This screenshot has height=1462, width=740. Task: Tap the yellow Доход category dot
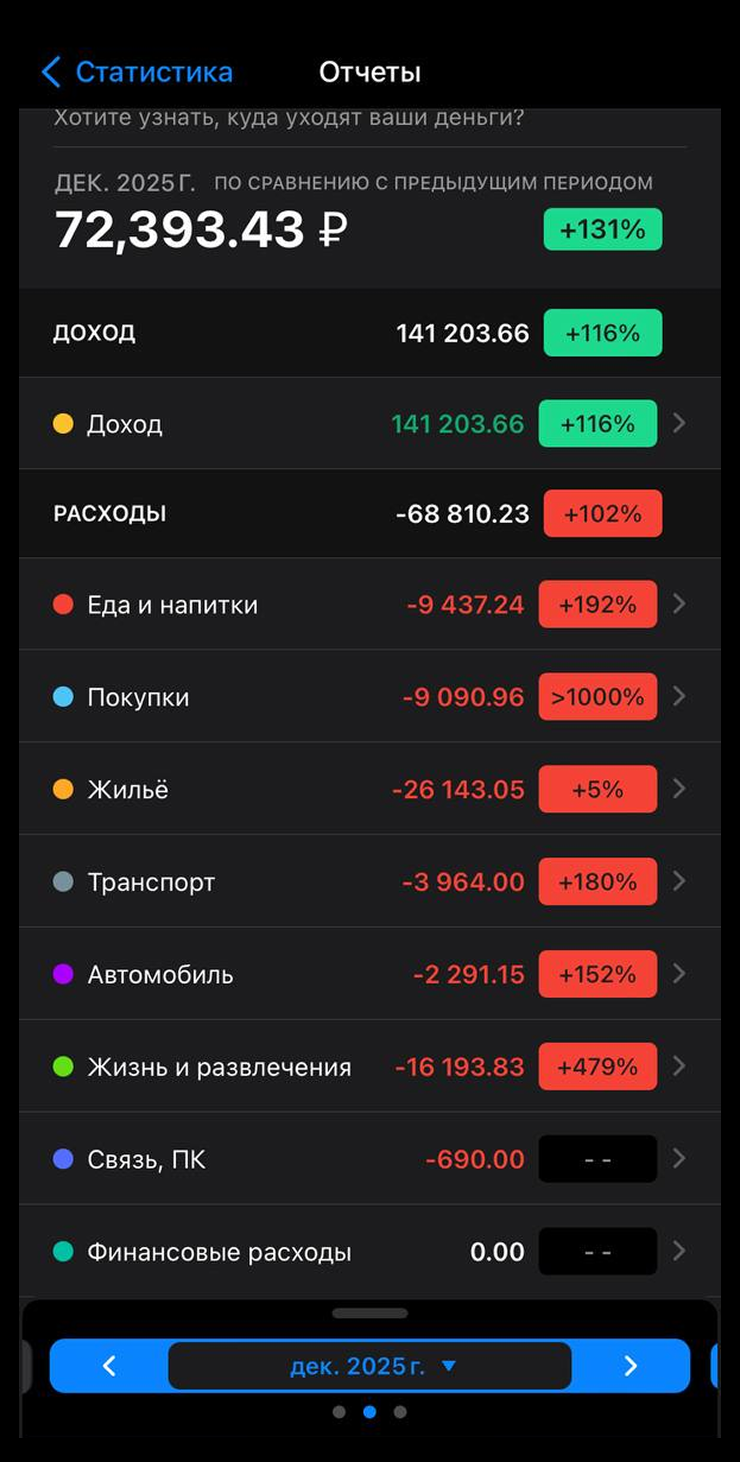(x=62, y=424)
